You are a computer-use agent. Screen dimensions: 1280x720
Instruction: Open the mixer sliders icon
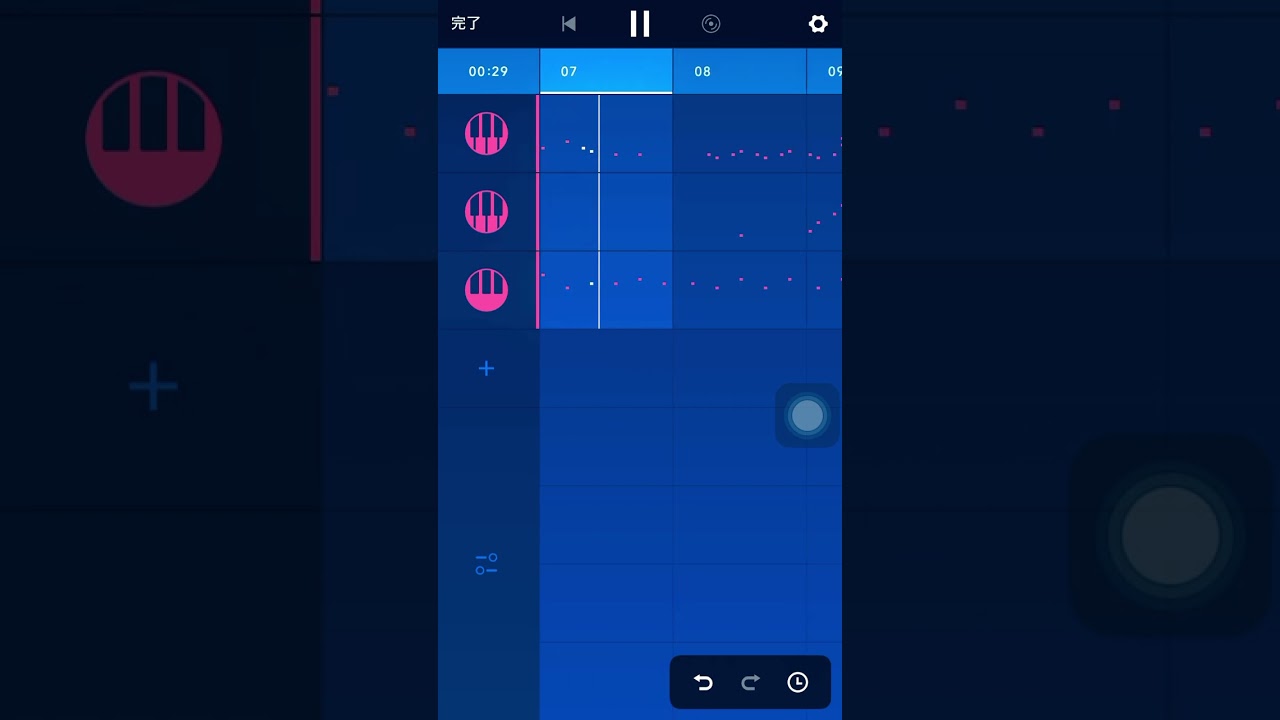point(486,564)
